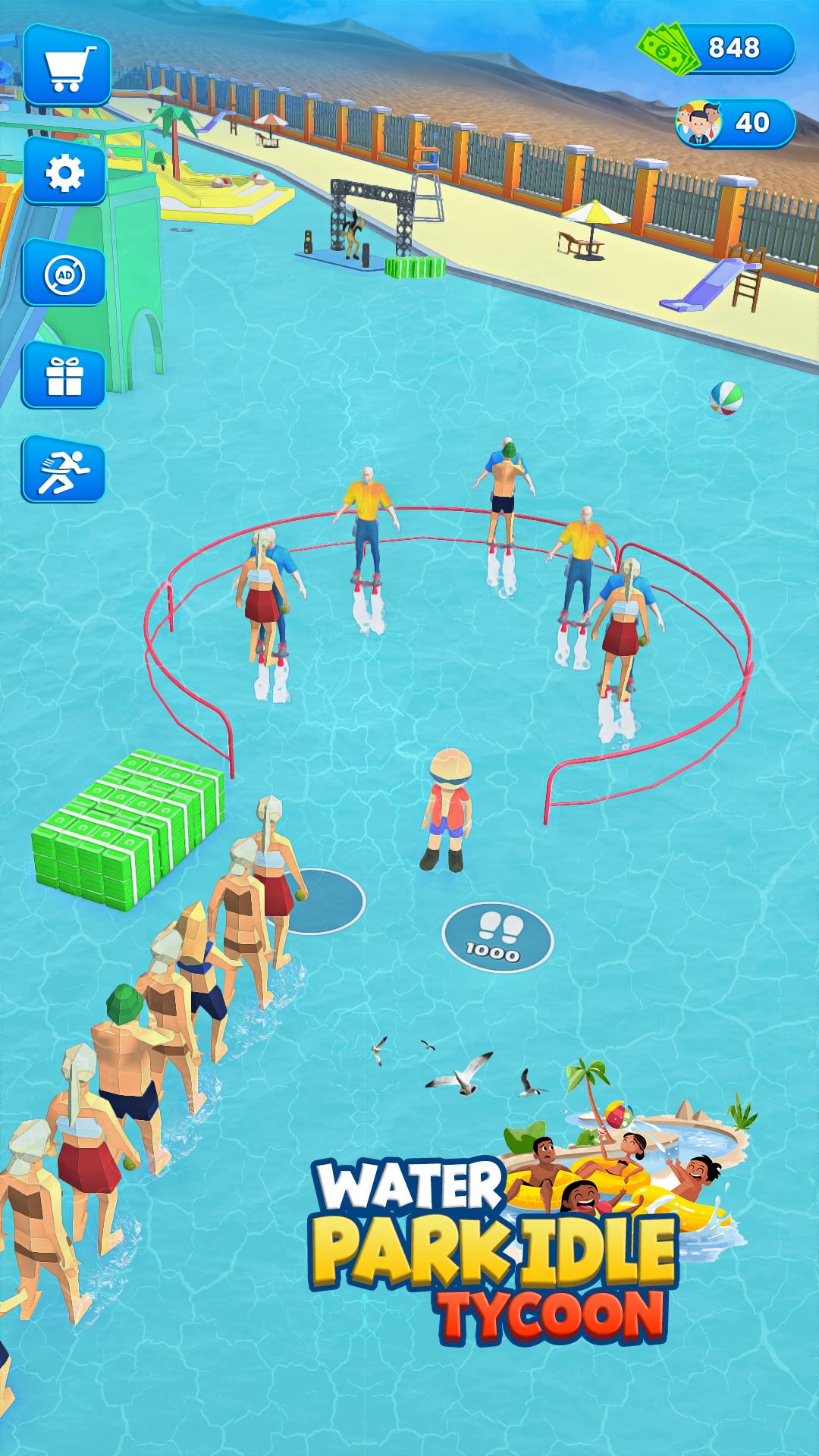Screen dimensions: 819x1456
Task: Open the settings gear
Action: [65, 172]
